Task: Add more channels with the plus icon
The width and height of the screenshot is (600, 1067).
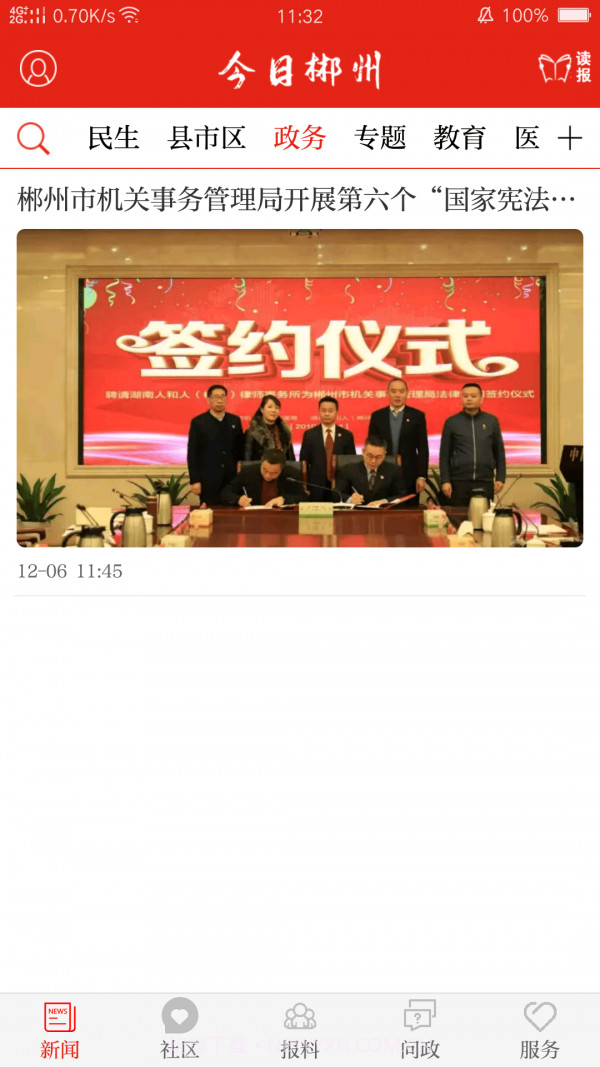Action: click(570, 138)
